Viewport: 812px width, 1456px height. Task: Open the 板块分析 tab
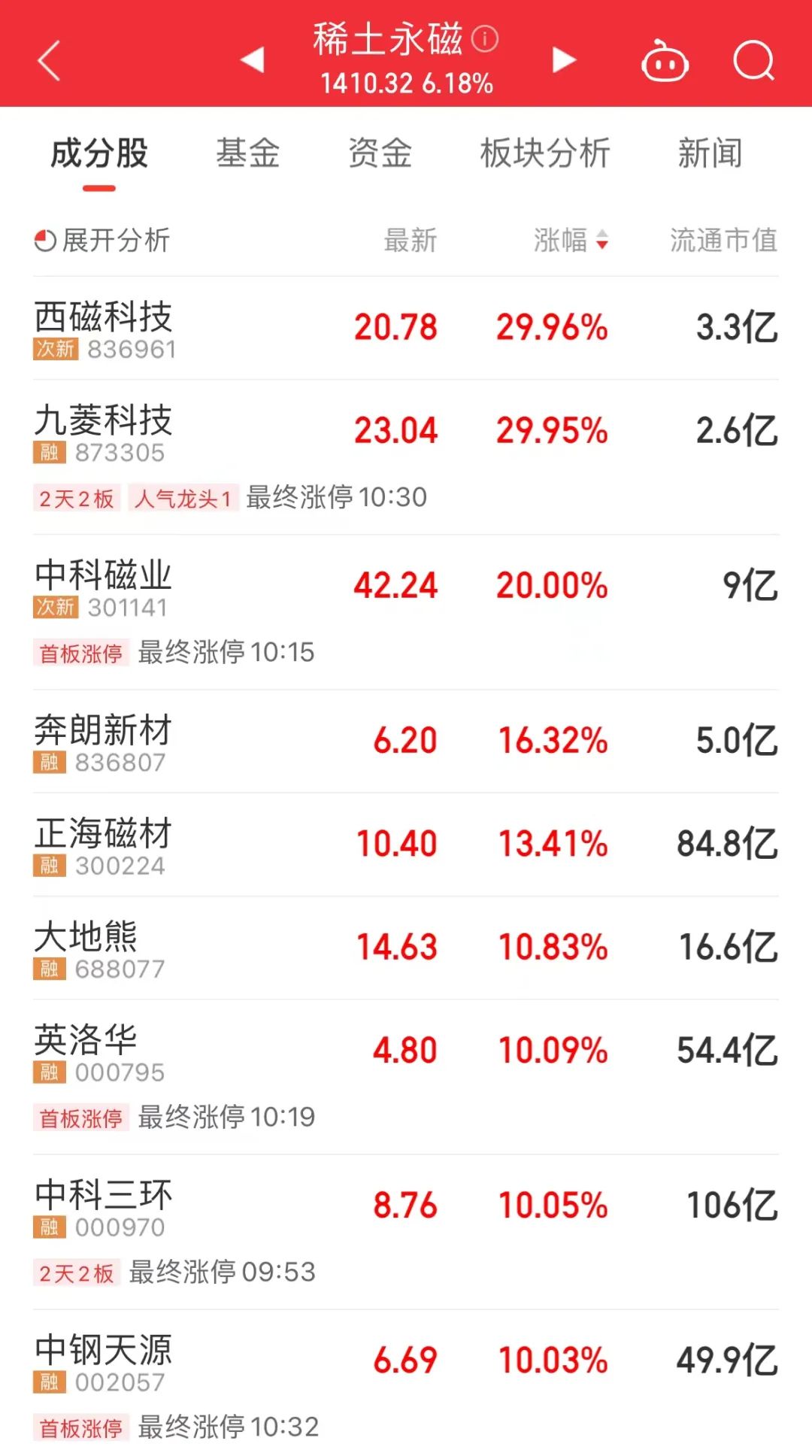point(546,153)
